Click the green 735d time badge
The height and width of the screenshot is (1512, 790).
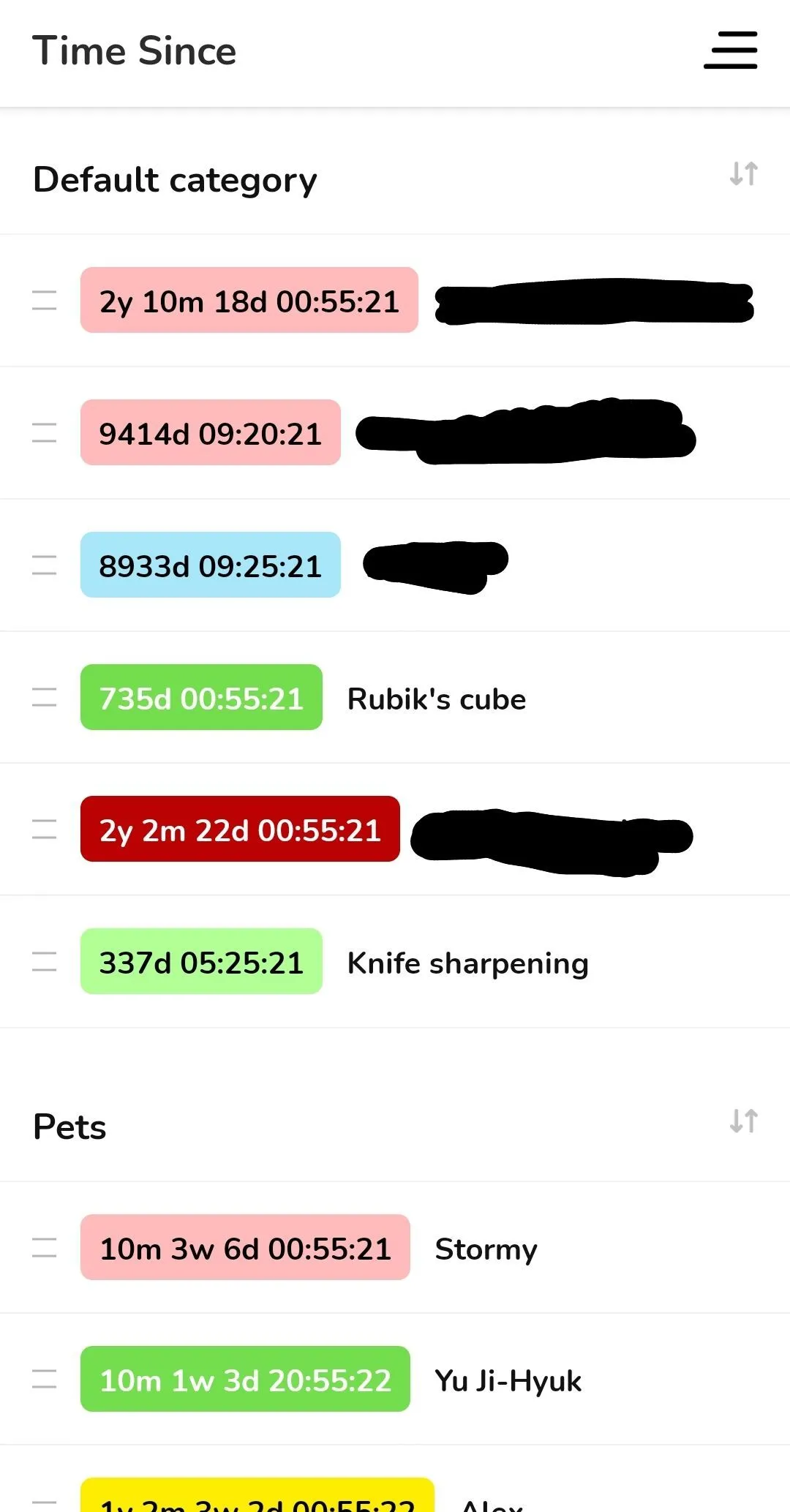point(200,698)
